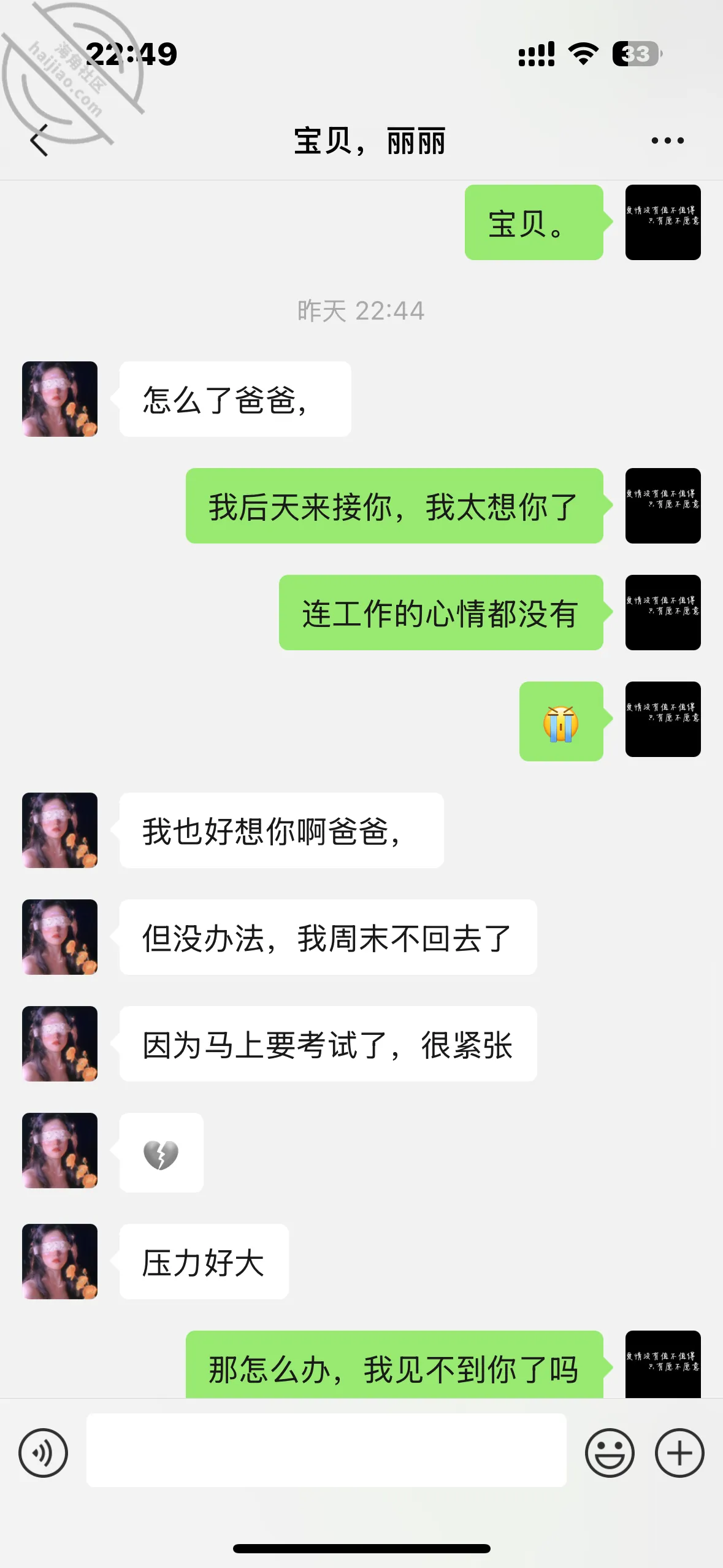Viewport: 723px width, 1568px height.
Task: Focus the message text field
Action: coord(326,1450)
